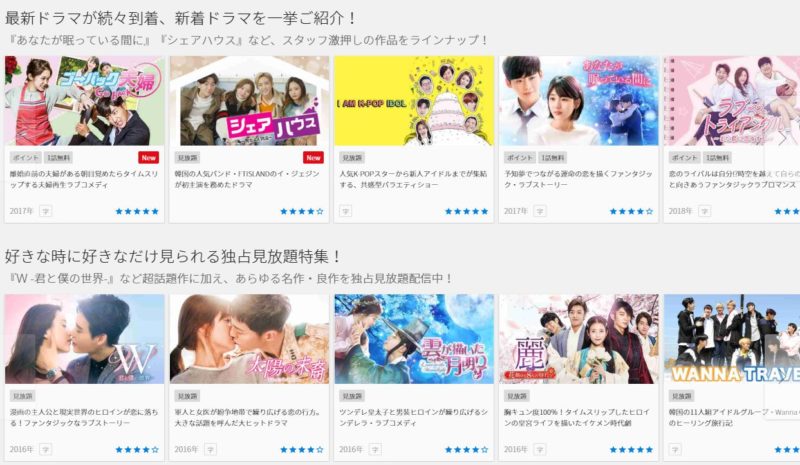Open the 雲が描いた月明り drama card
The width and height of the screenshot is (800, 465).
(x=414, y=340)
